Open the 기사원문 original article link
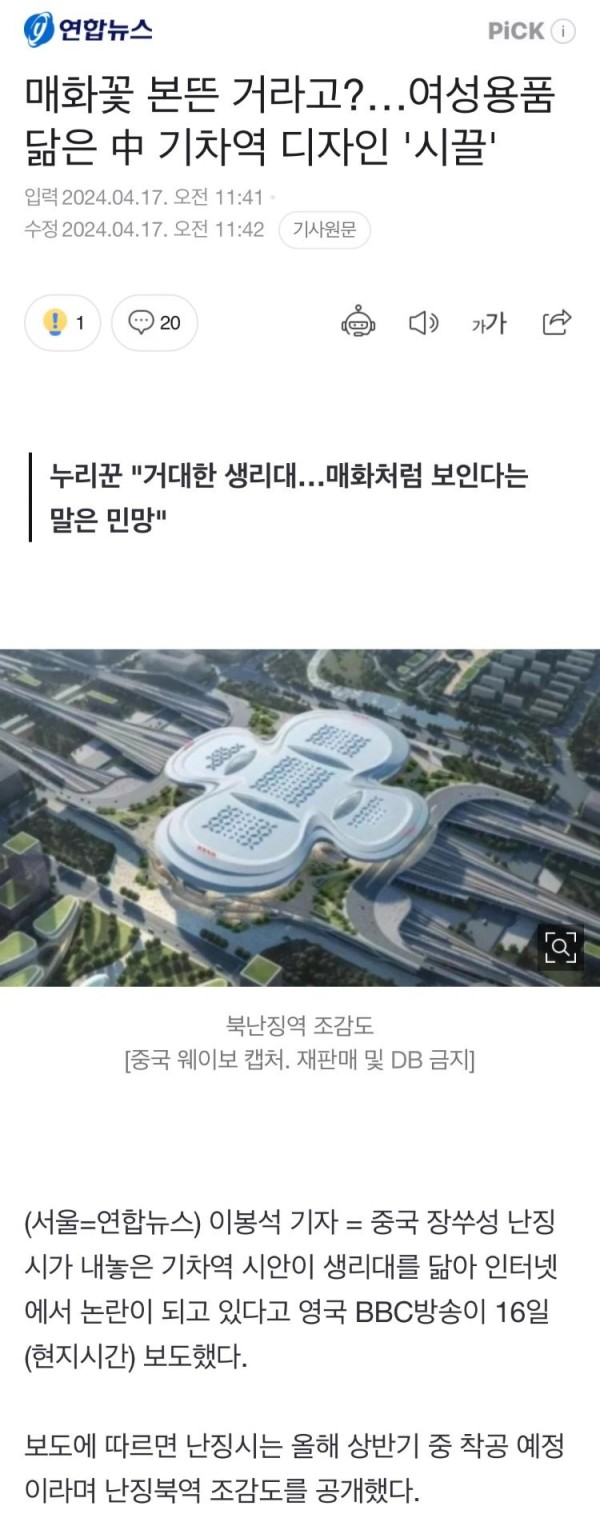 click(x=324, y=230)
